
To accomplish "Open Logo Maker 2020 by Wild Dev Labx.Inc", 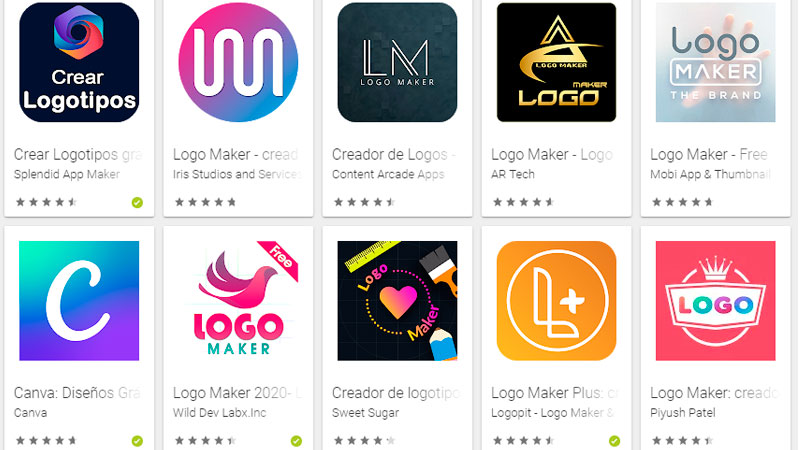I will [x=237, y=300].
